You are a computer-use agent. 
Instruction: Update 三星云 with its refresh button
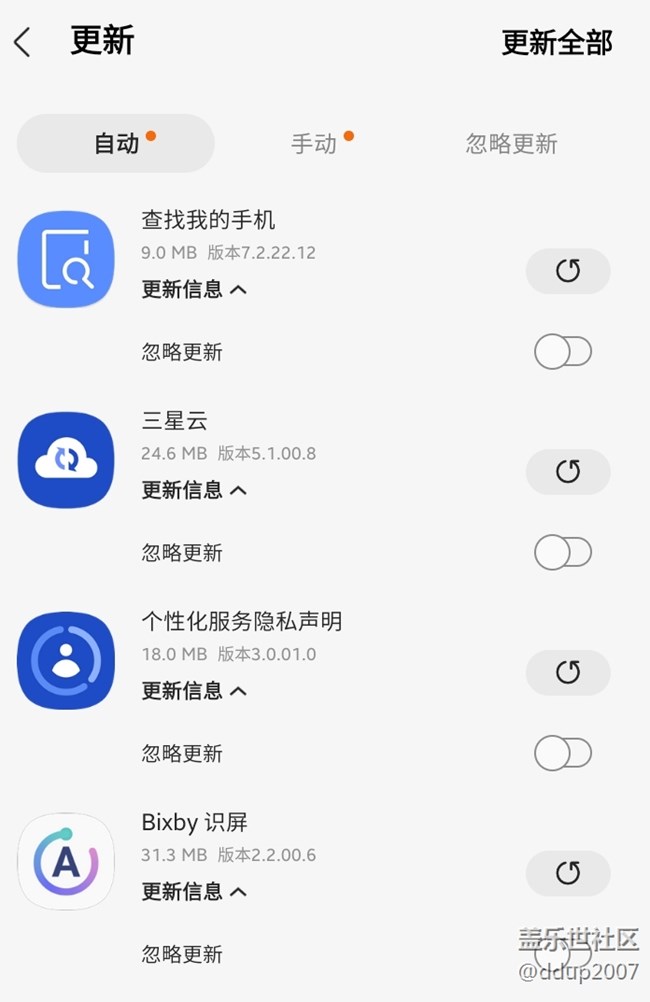[568, 472]
